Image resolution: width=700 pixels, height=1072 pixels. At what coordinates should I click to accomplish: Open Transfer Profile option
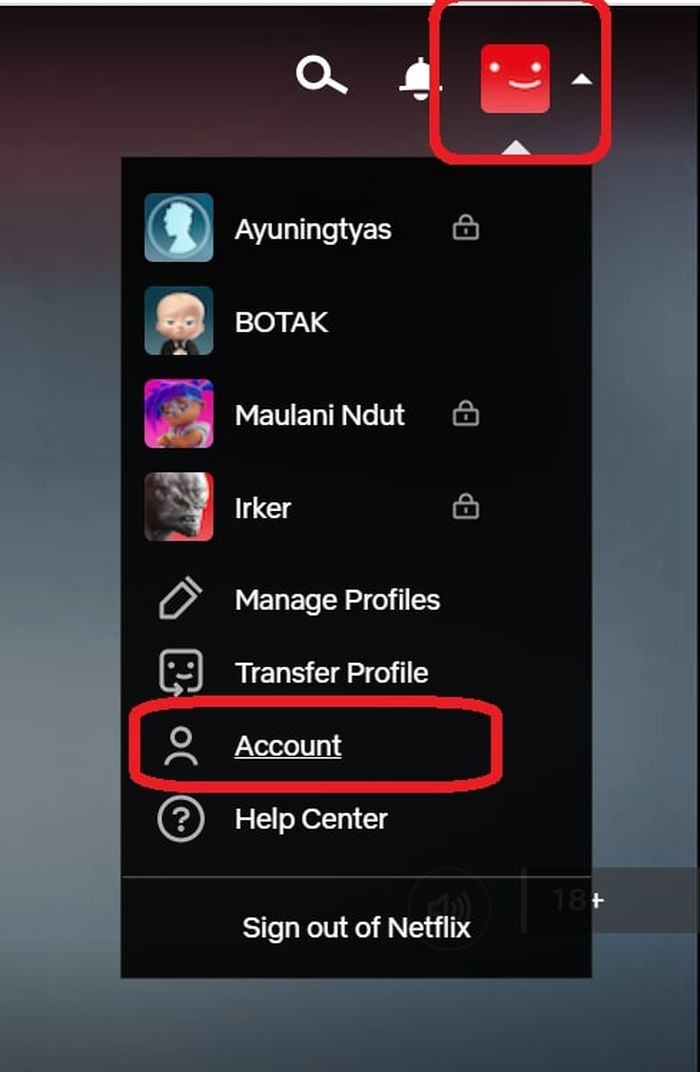click(331, 673)
